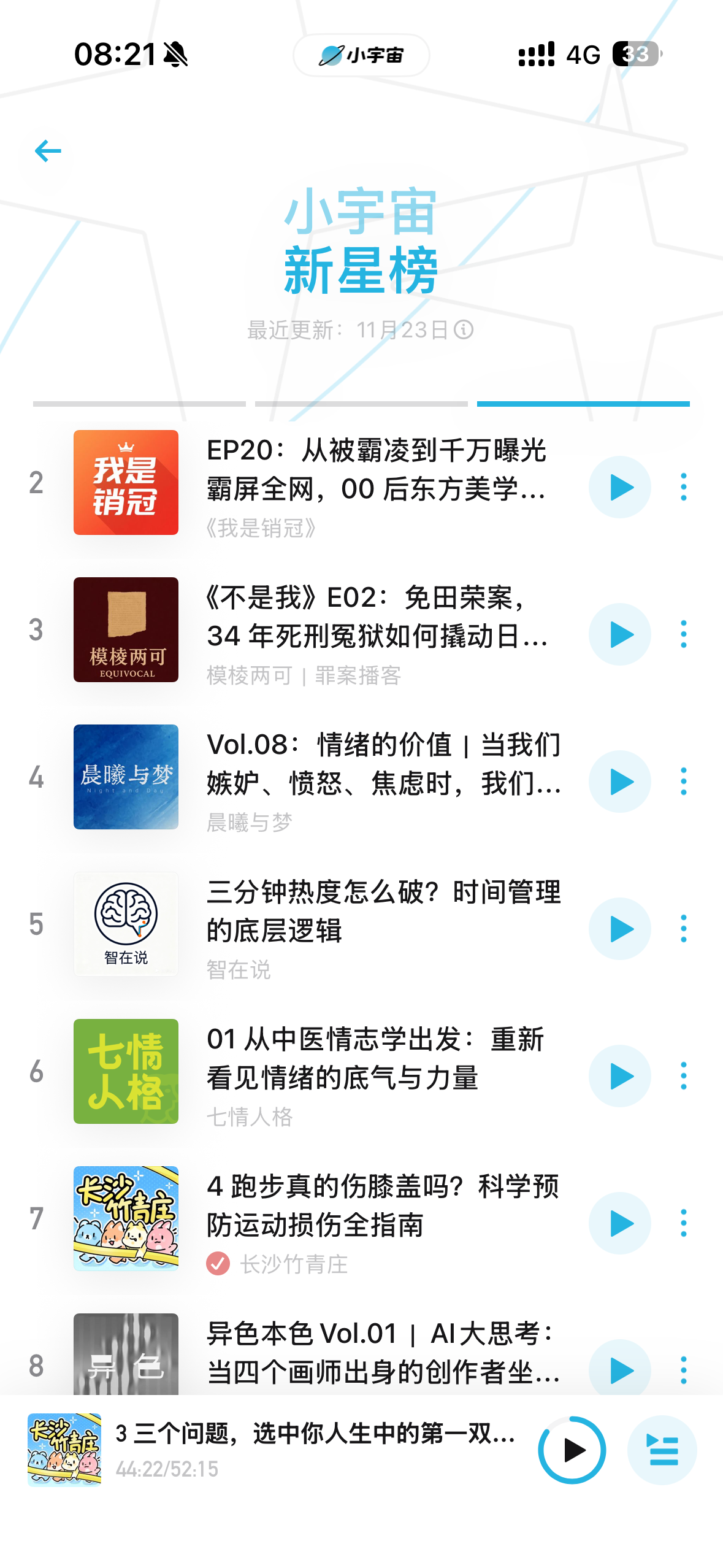The image size is (723, 1568).
Task: Open the playlist queue
Action: tap(662, 1450)
